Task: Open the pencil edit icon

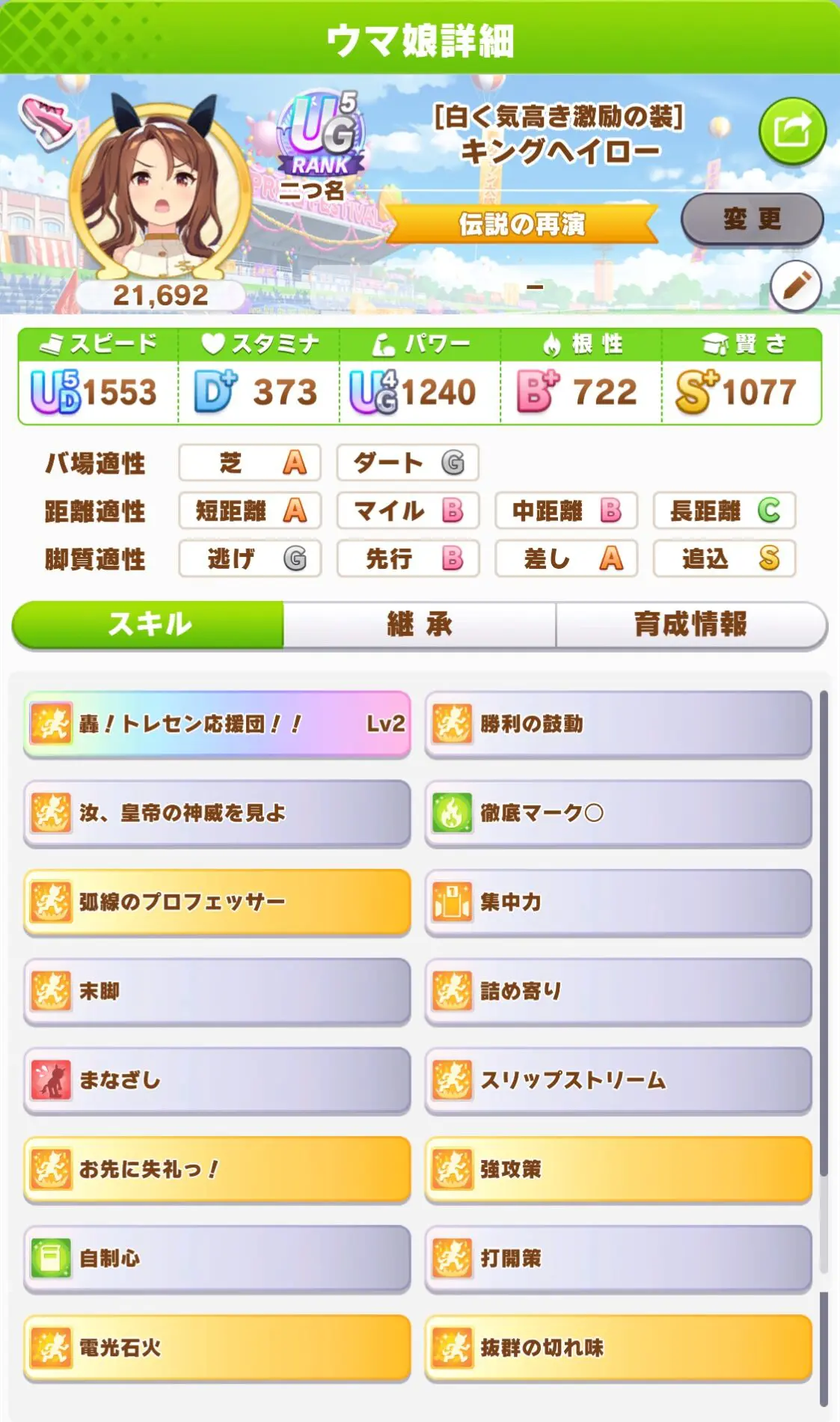Action: [x=796, y=286]
